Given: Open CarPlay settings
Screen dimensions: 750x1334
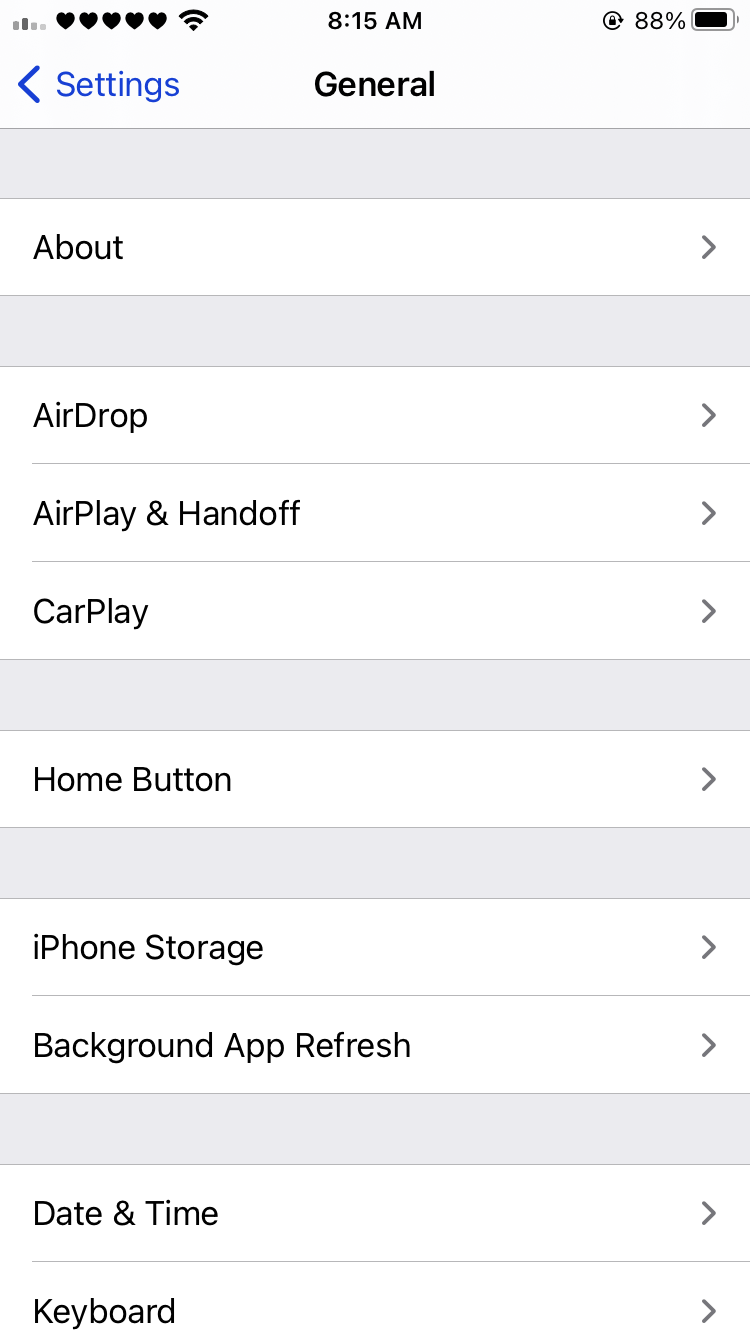Looking at the screenshot, I should (x=375, y=611).
